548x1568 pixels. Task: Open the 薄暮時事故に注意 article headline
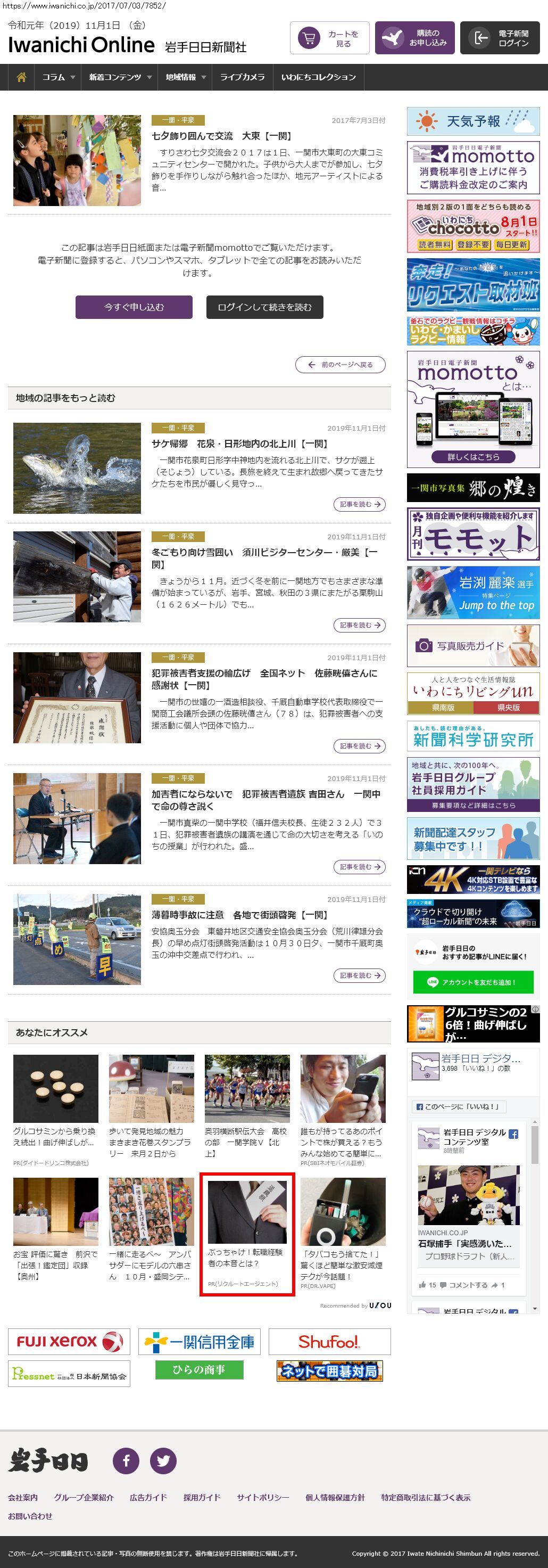pyautogui.click(x=239, y=915)
